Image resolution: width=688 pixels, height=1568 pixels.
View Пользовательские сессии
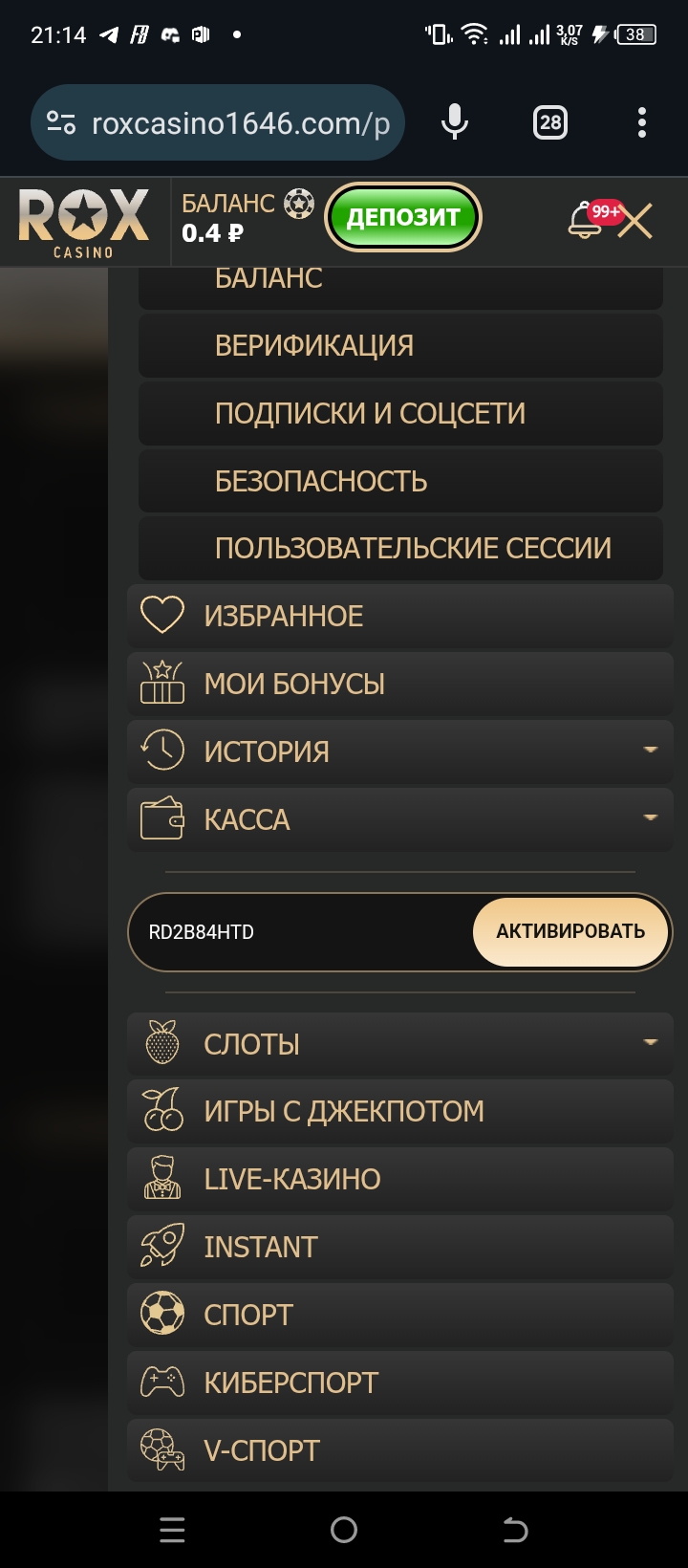click(399, 549)
